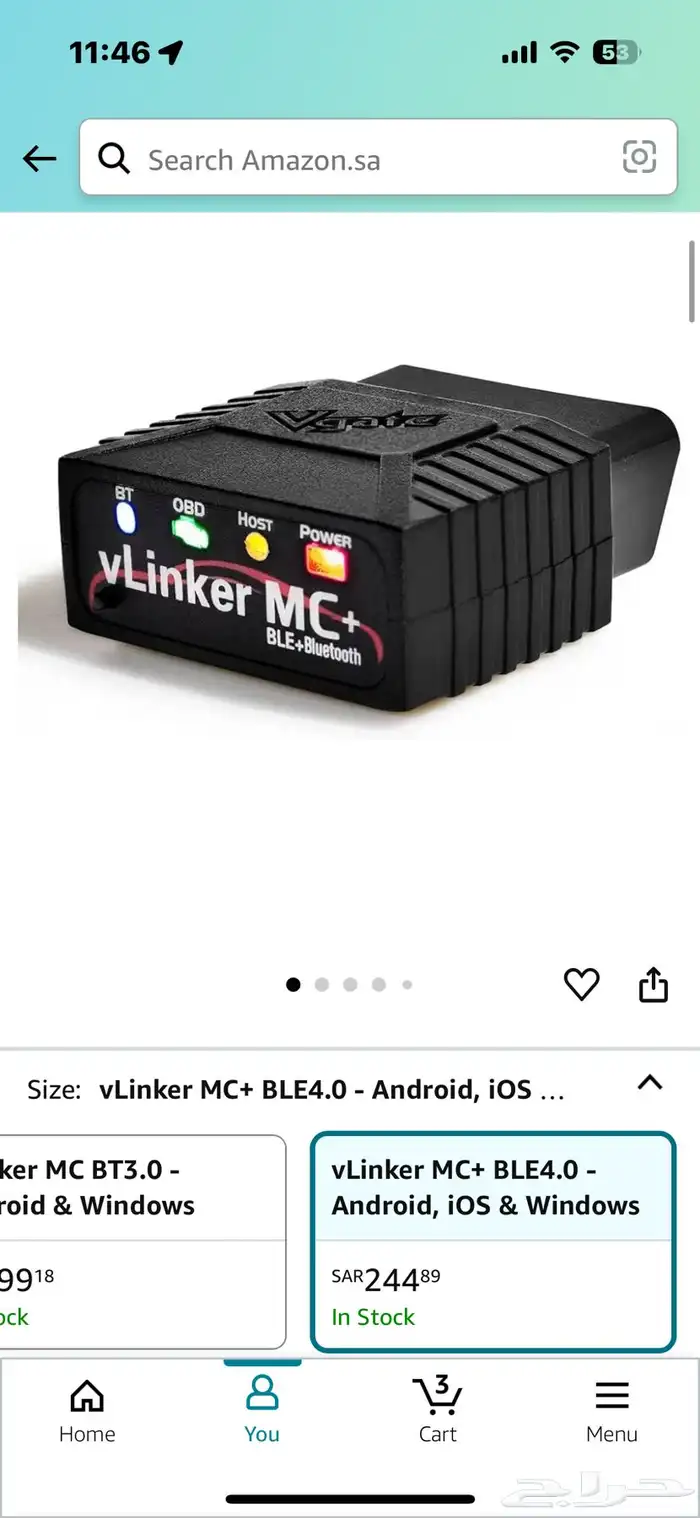Select the vLinker MC+ BLE4.0 size option
This screenshot has height=1518, width=700.
pyautogui.click(x=493, y=1240)
